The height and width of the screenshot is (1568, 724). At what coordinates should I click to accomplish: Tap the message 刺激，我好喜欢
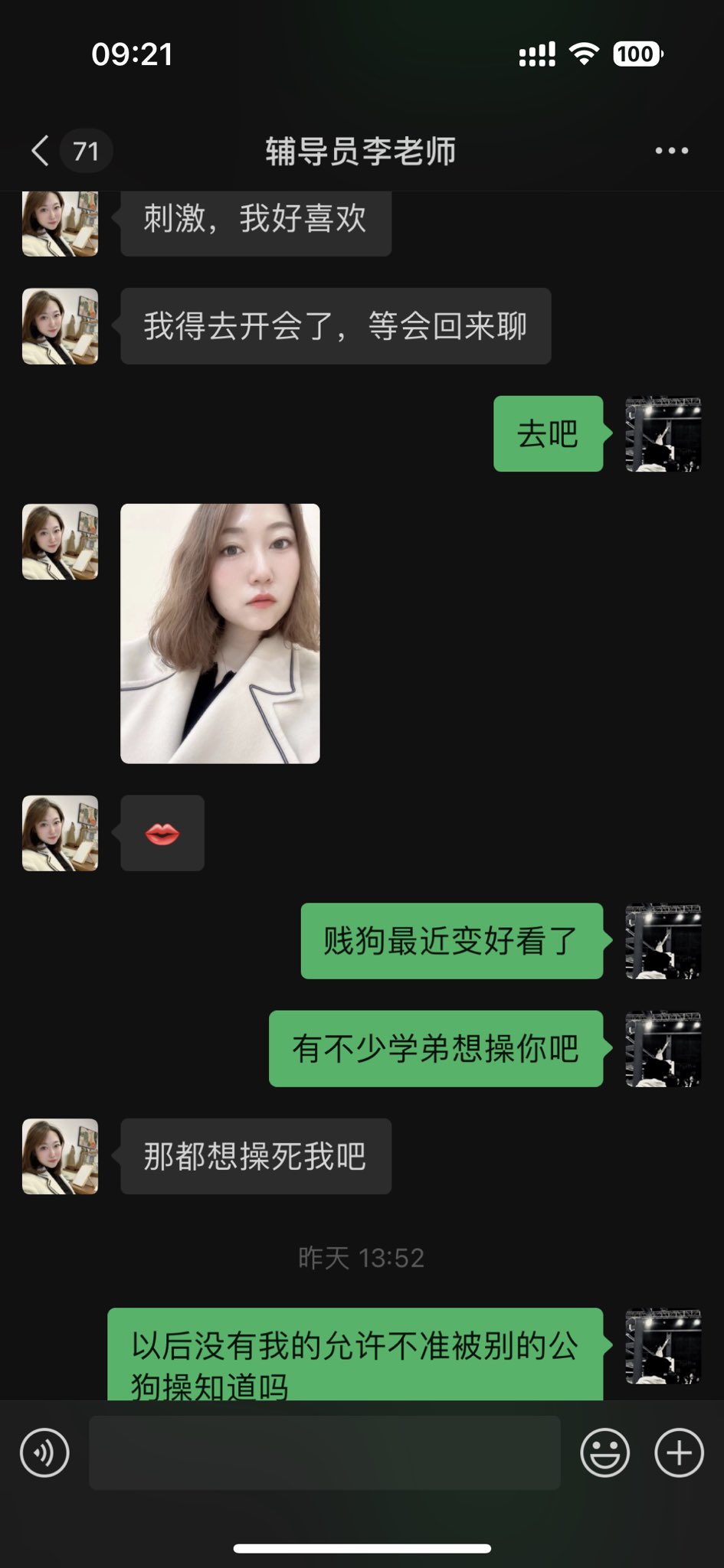tap(254, 220)
